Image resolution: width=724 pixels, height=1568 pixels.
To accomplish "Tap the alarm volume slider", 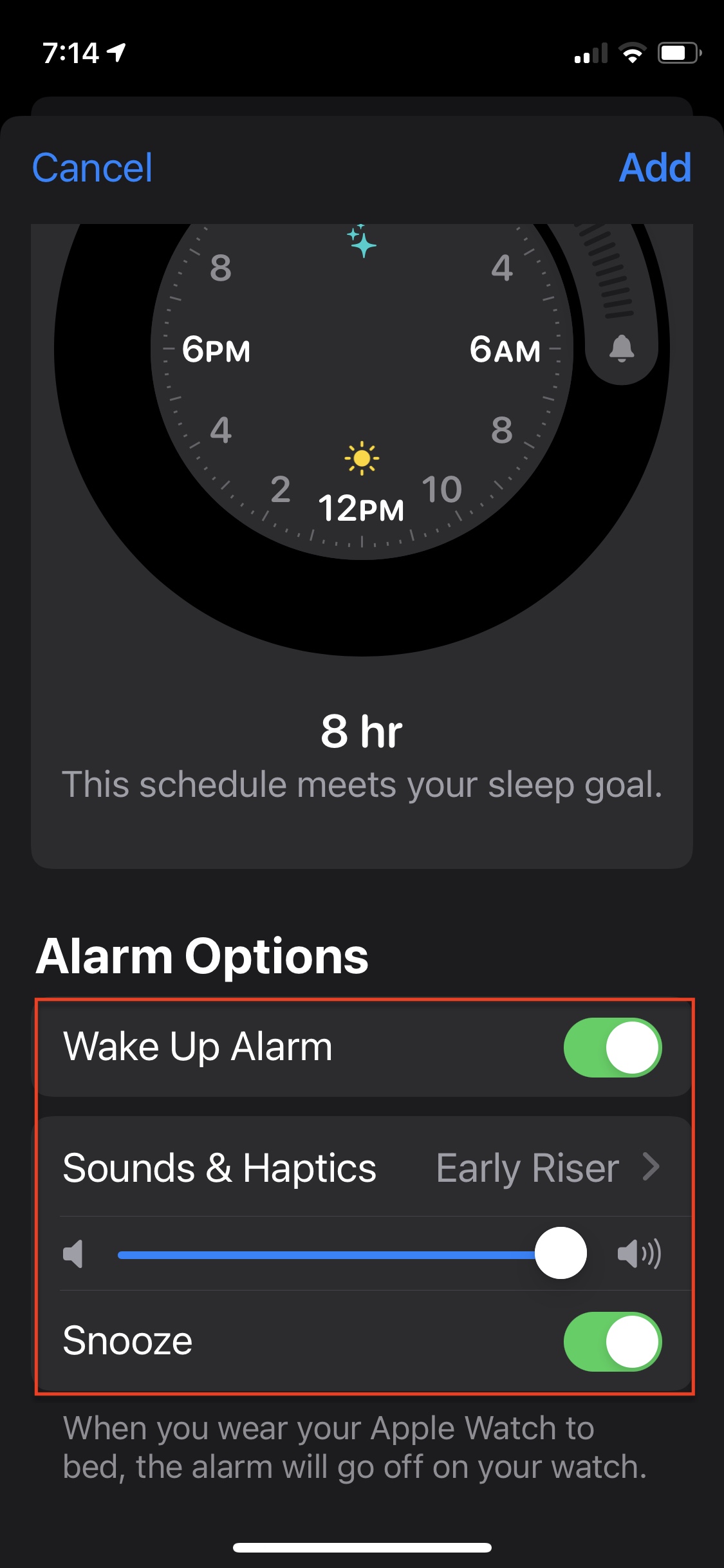I will click(x=351, y=1255).
